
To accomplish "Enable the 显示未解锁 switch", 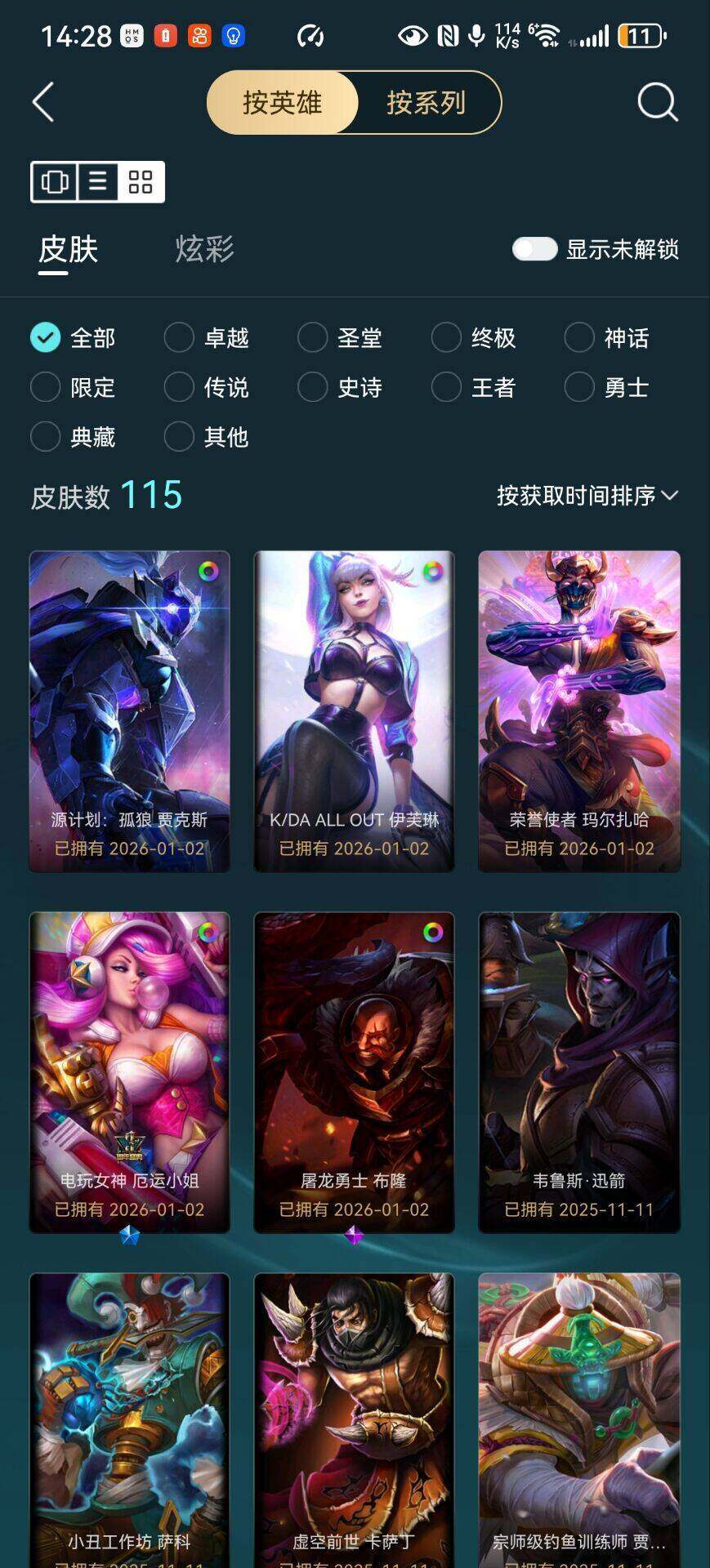I will coord(534,249).
